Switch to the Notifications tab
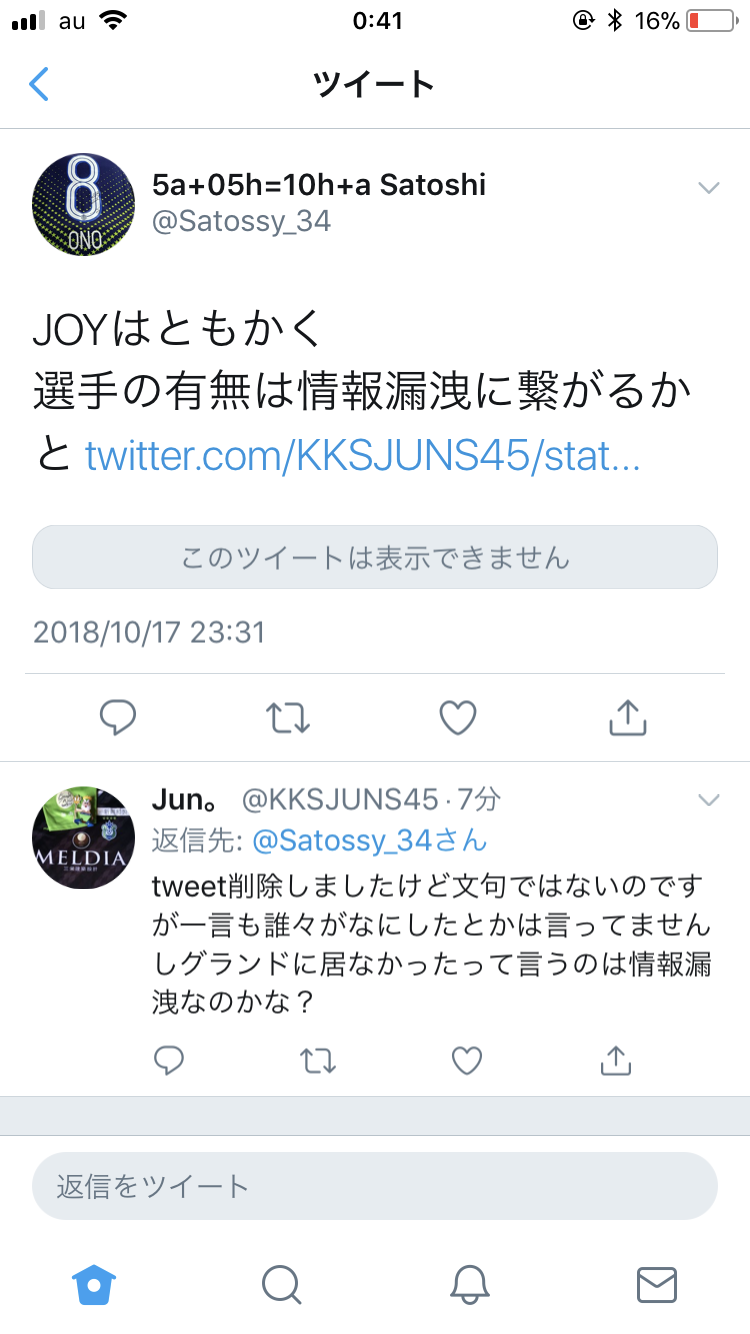This screenshot has height=1334, width=750. 469,1285
